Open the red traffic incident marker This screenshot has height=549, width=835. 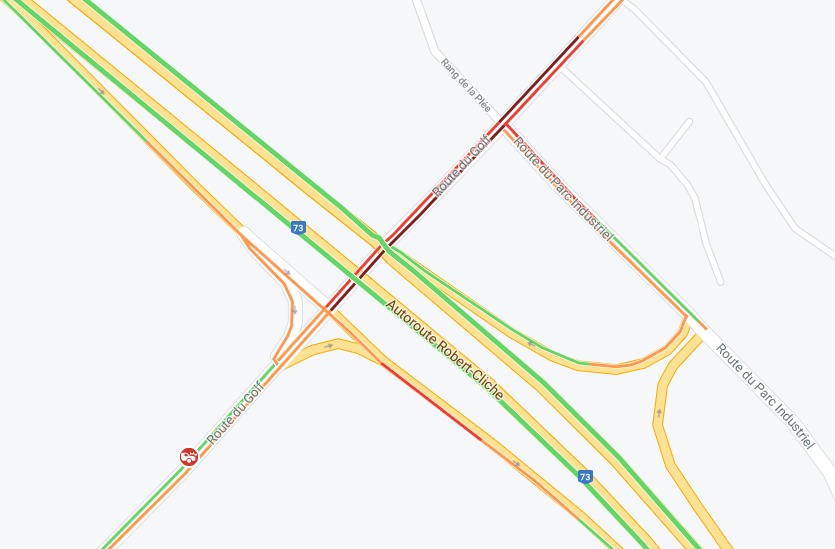click(188, 457)
